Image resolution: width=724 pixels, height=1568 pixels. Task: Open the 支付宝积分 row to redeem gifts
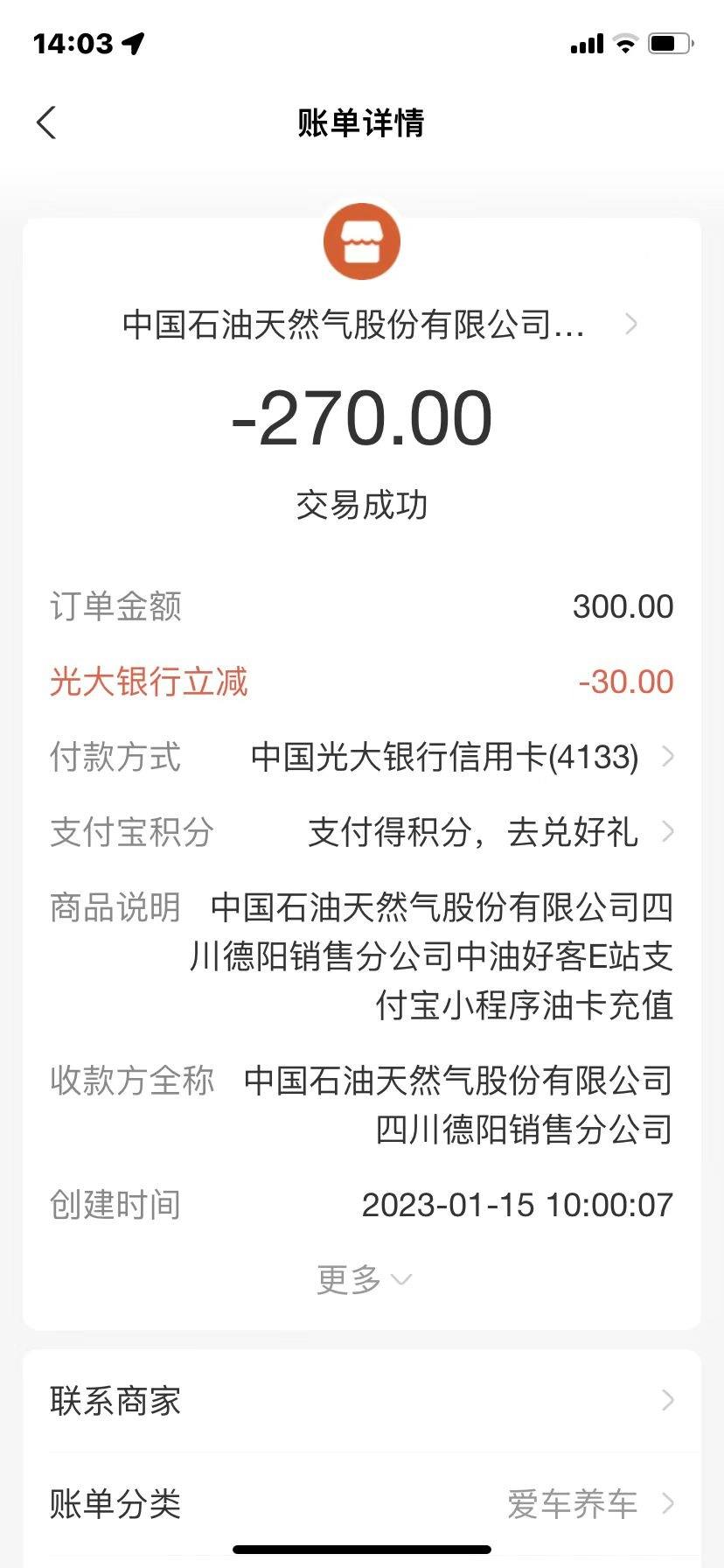click(x=362, y=832)
